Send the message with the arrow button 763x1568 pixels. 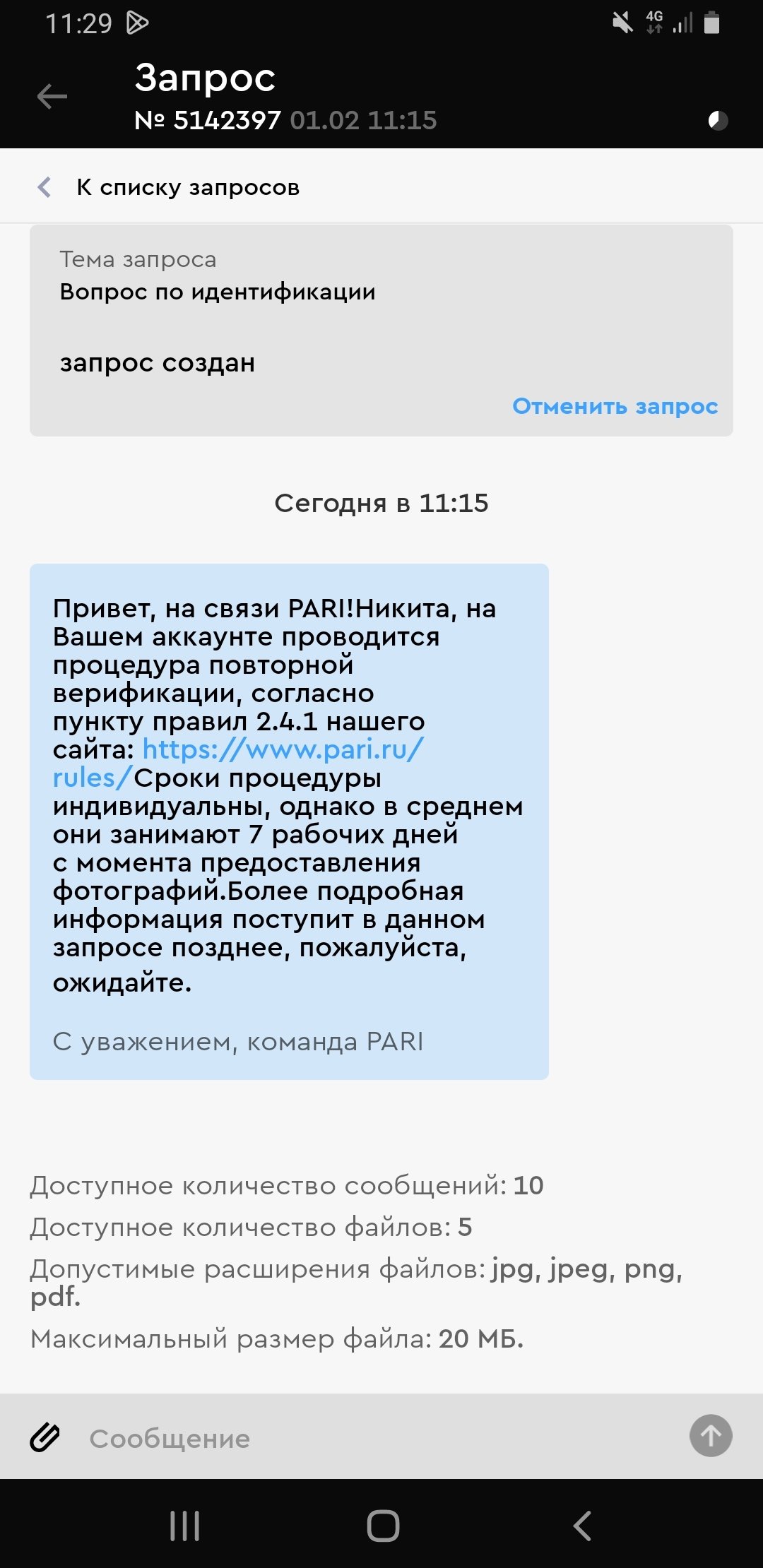coord(710,1436)
